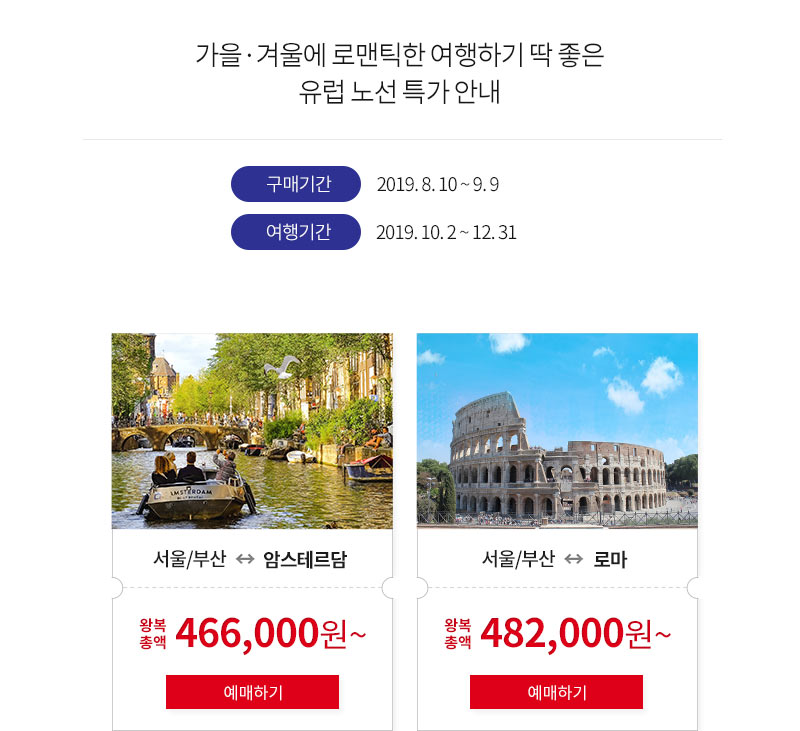The height and width of the screenshot is (731, 800).
Task: Open the 서울/부산 암스테르담 fare card
Action: pyautogui.click(x=252, y=432)
